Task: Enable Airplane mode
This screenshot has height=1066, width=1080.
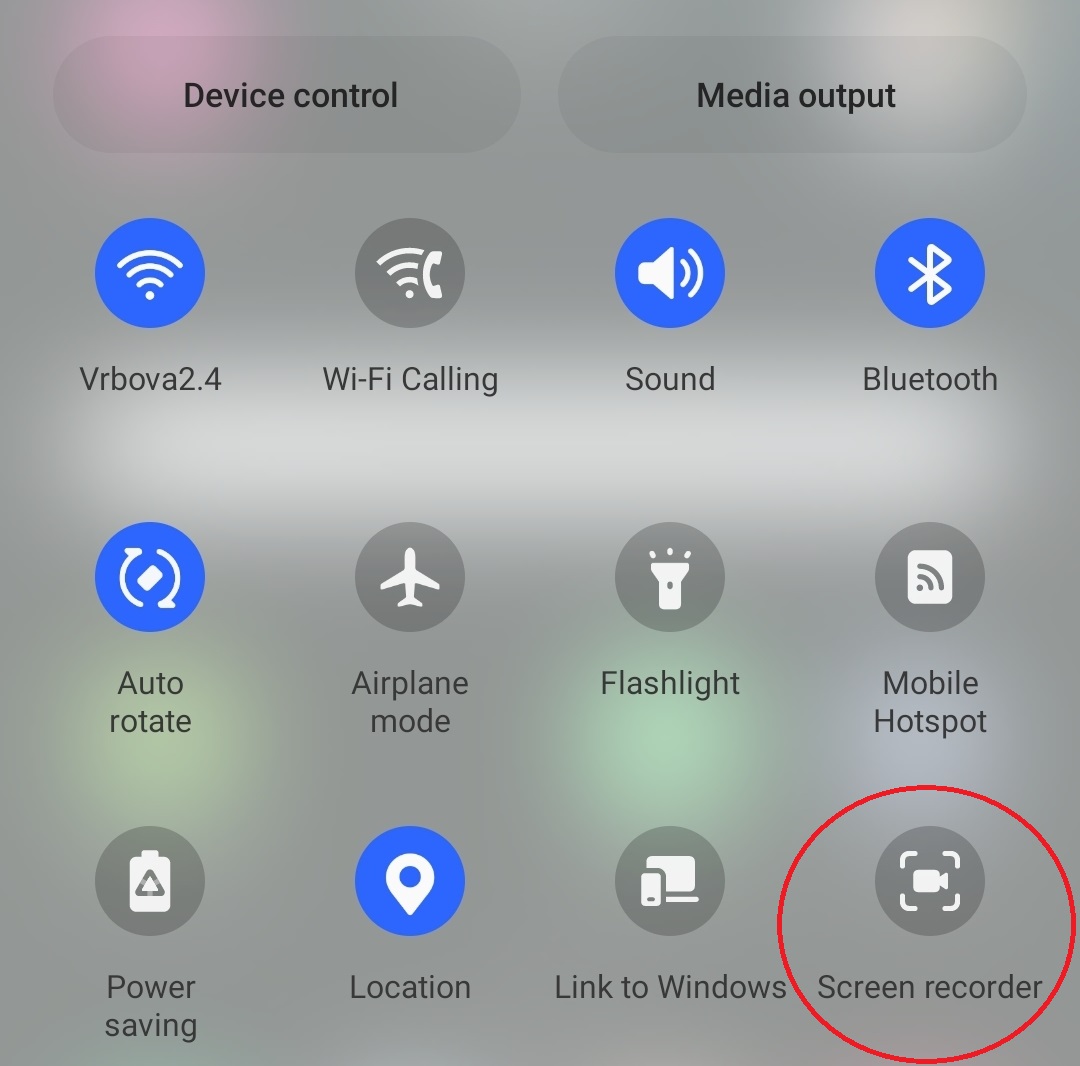Action: [410, 577]
